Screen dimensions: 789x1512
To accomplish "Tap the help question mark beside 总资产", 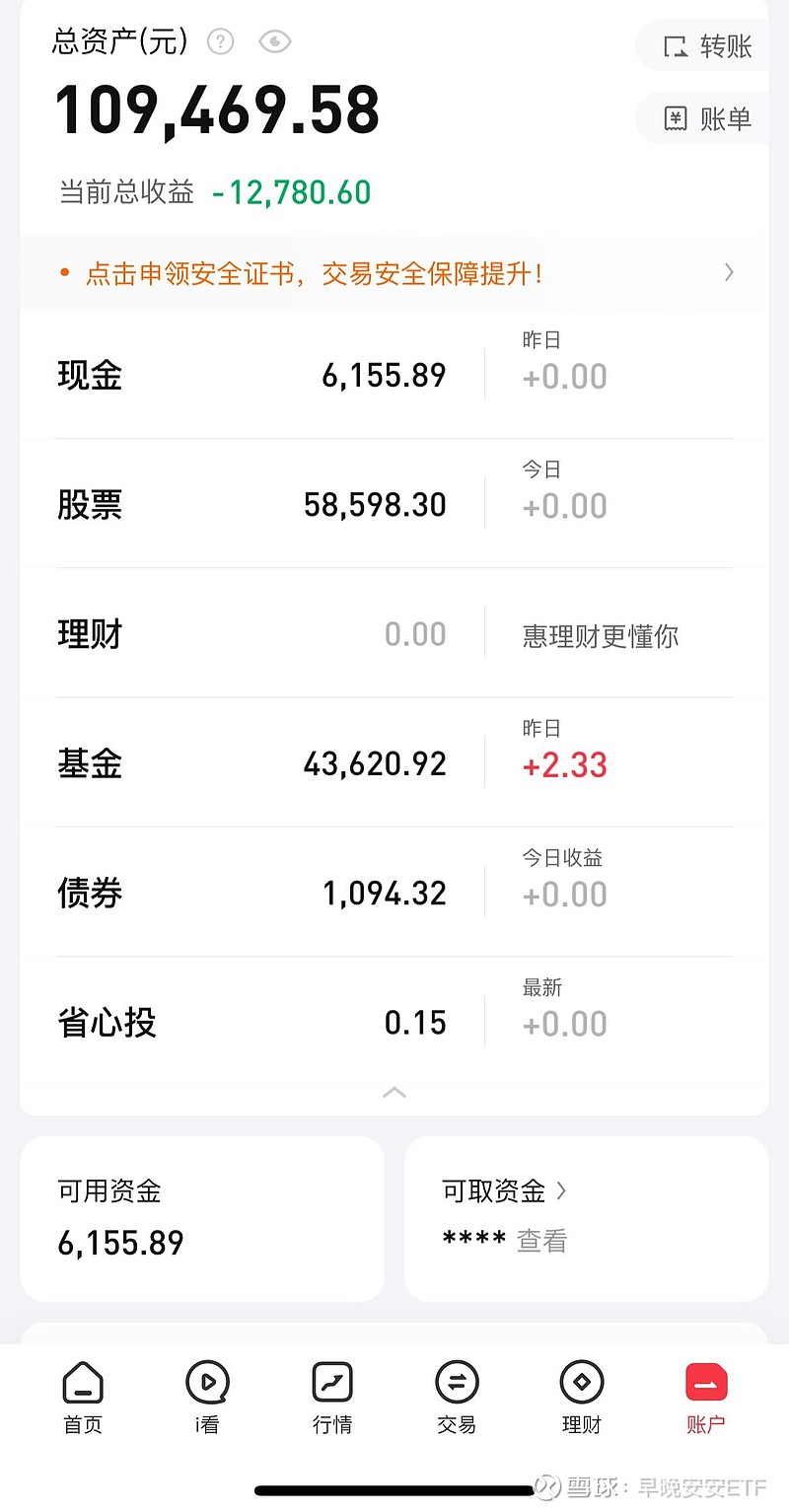I will [219, 41].
